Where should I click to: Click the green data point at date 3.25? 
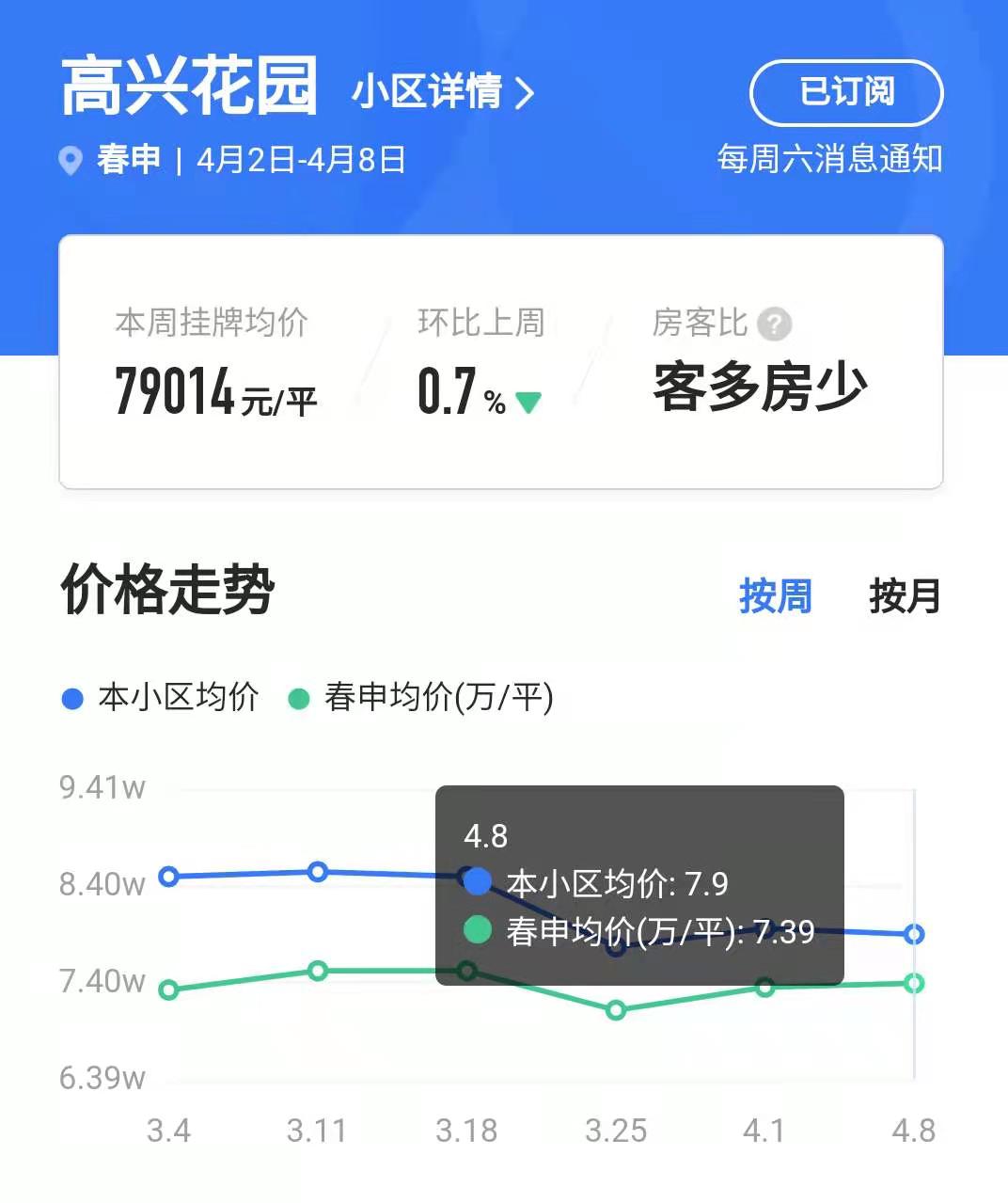coord(615,1010)
